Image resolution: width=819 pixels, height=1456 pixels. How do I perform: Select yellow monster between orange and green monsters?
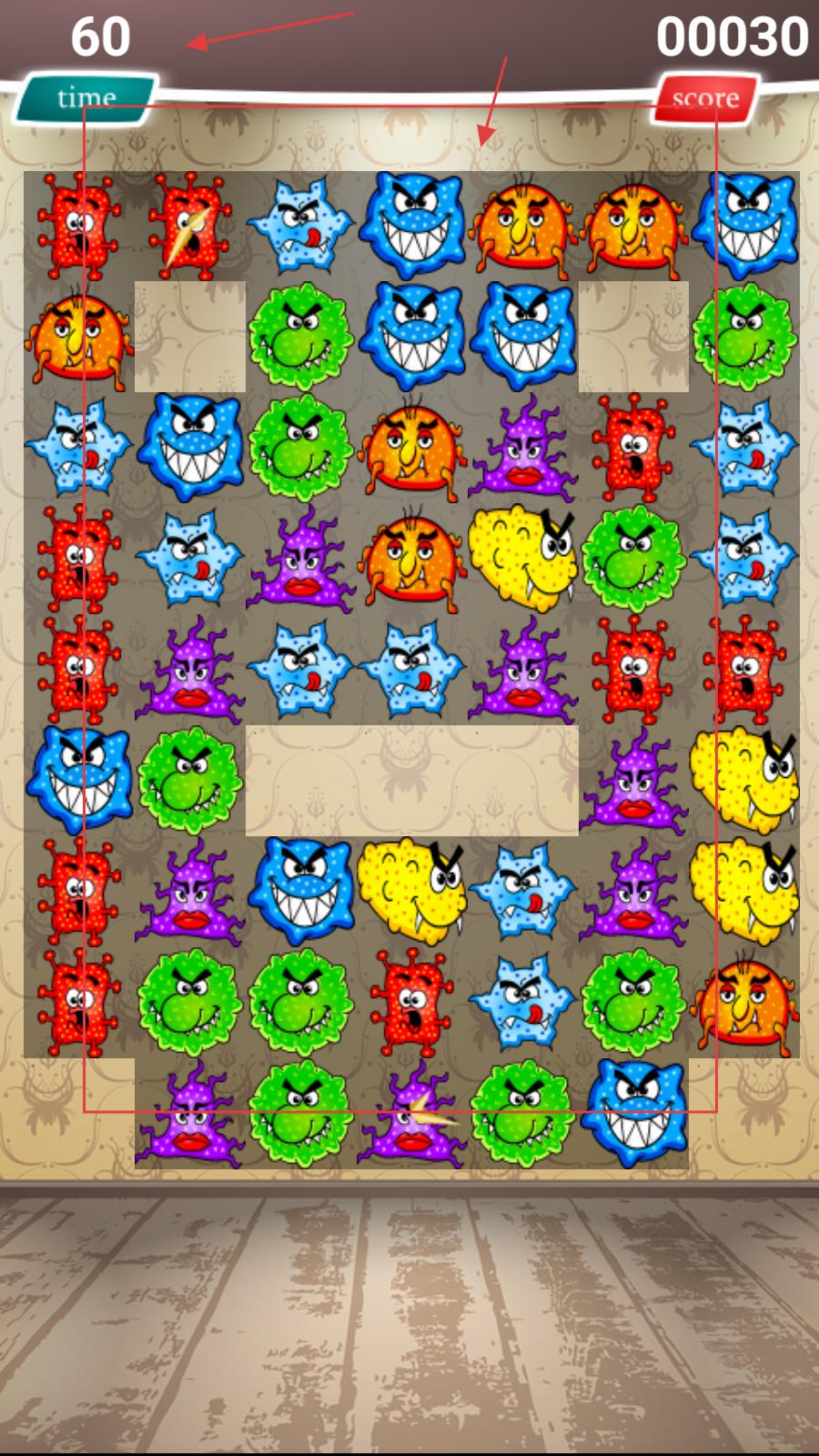pos(522,557)
